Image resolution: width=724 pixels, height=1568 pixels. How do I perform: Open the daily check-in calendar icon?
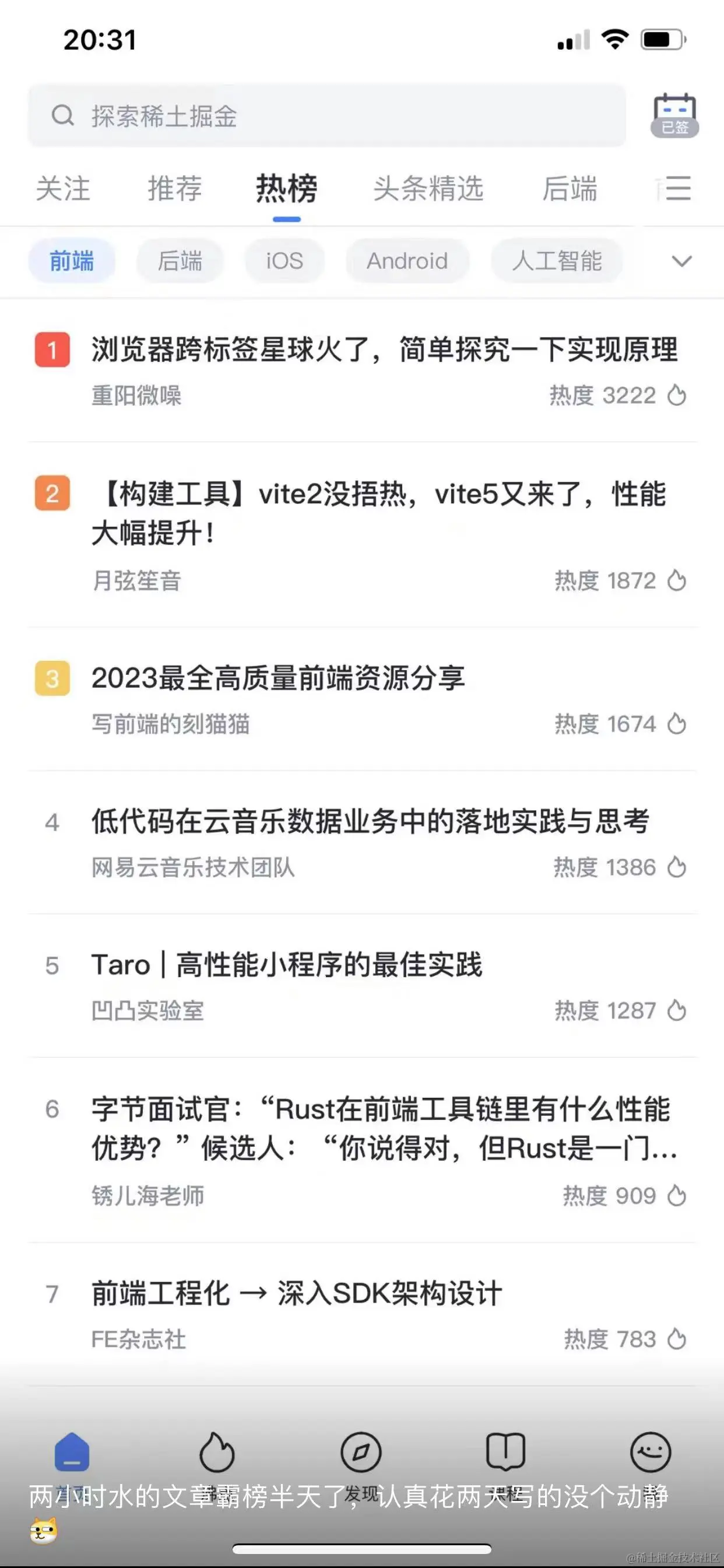click(674, 114)
